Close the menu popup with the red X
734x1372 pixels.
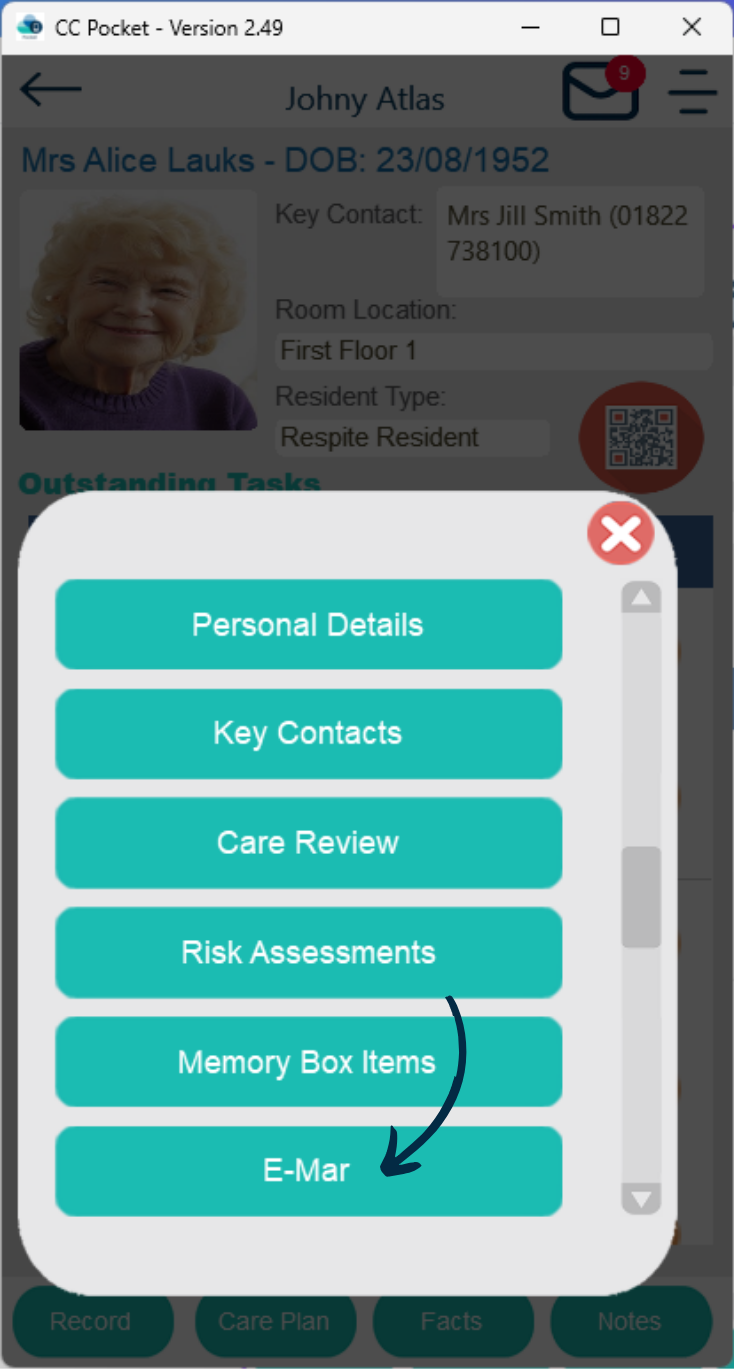pos(621,535)
